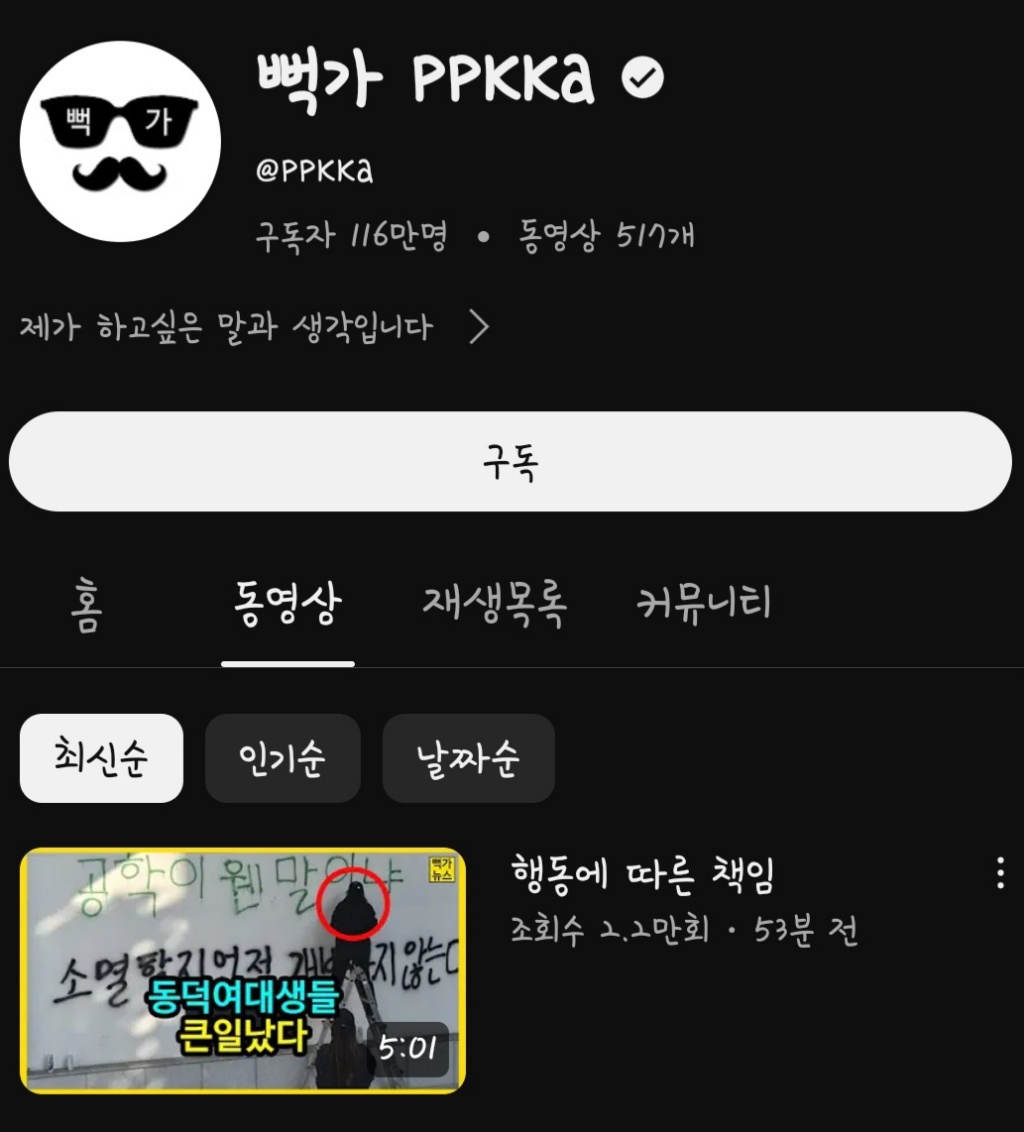Tap the 구독 subscribe button

[x=510, y=462]
